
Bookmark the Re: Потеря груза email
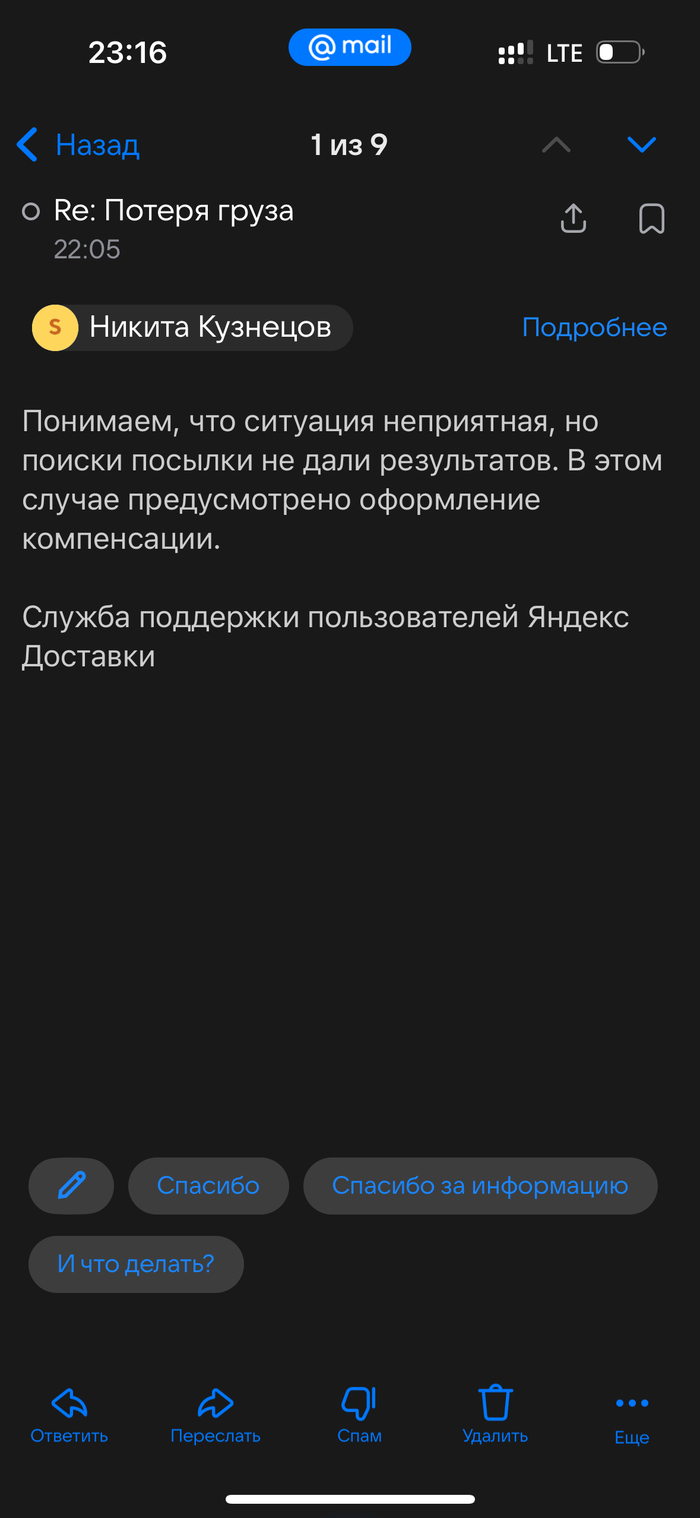point(652,218)
